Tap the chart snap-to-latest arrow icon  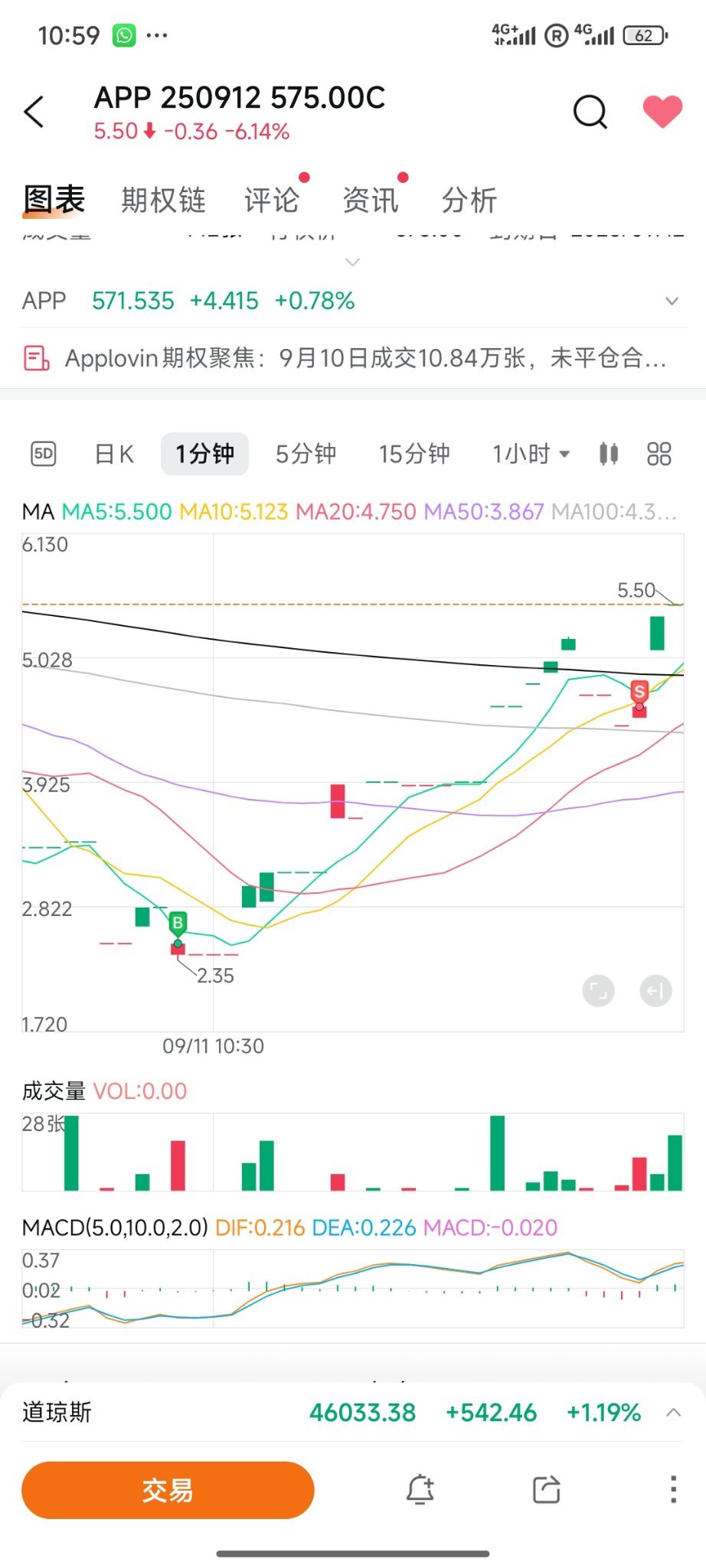655,990
